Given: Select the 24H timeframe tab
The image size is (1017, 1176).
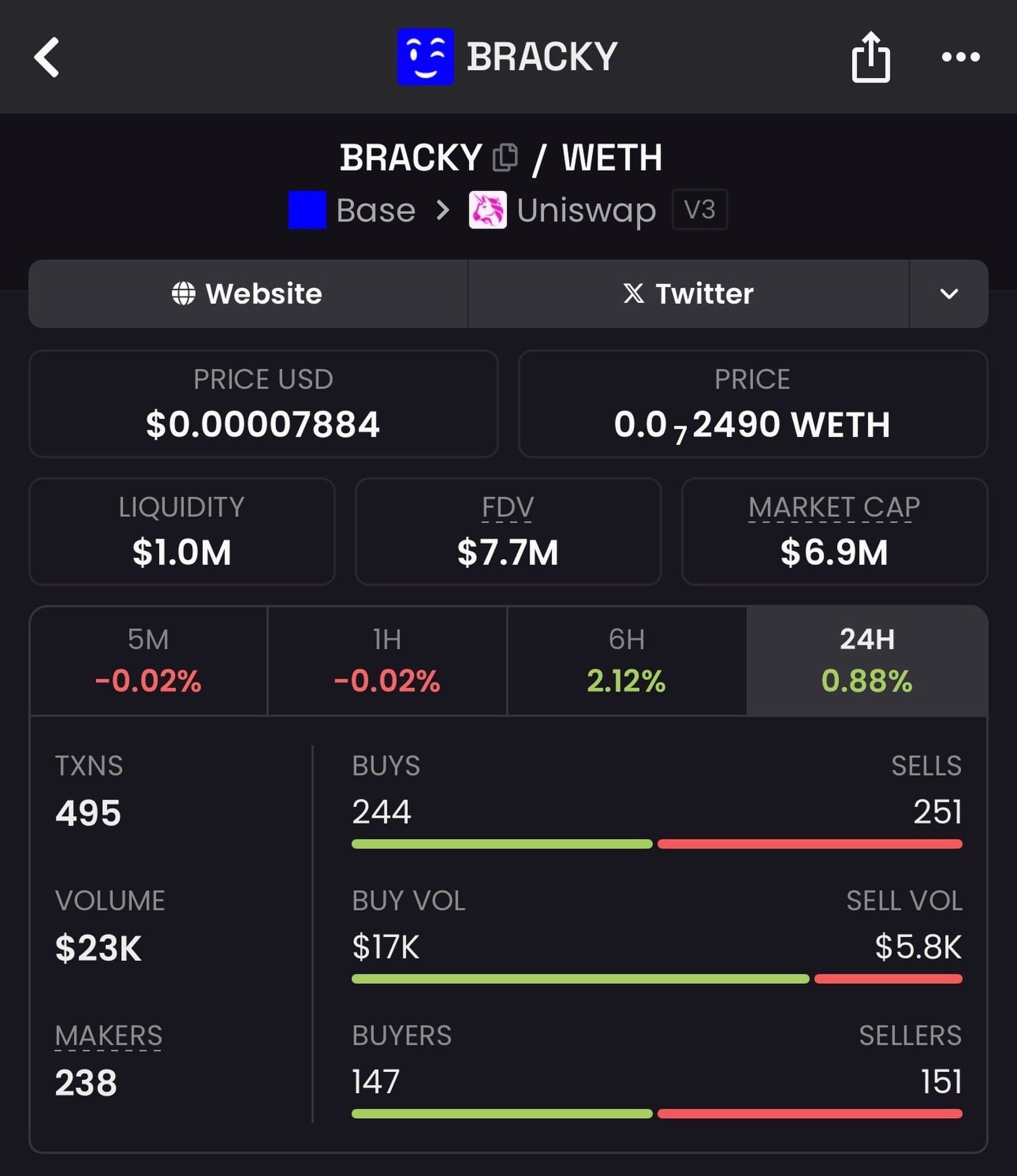Looking at the screenshot, I should pyautogui.click(x=867, y=661).
